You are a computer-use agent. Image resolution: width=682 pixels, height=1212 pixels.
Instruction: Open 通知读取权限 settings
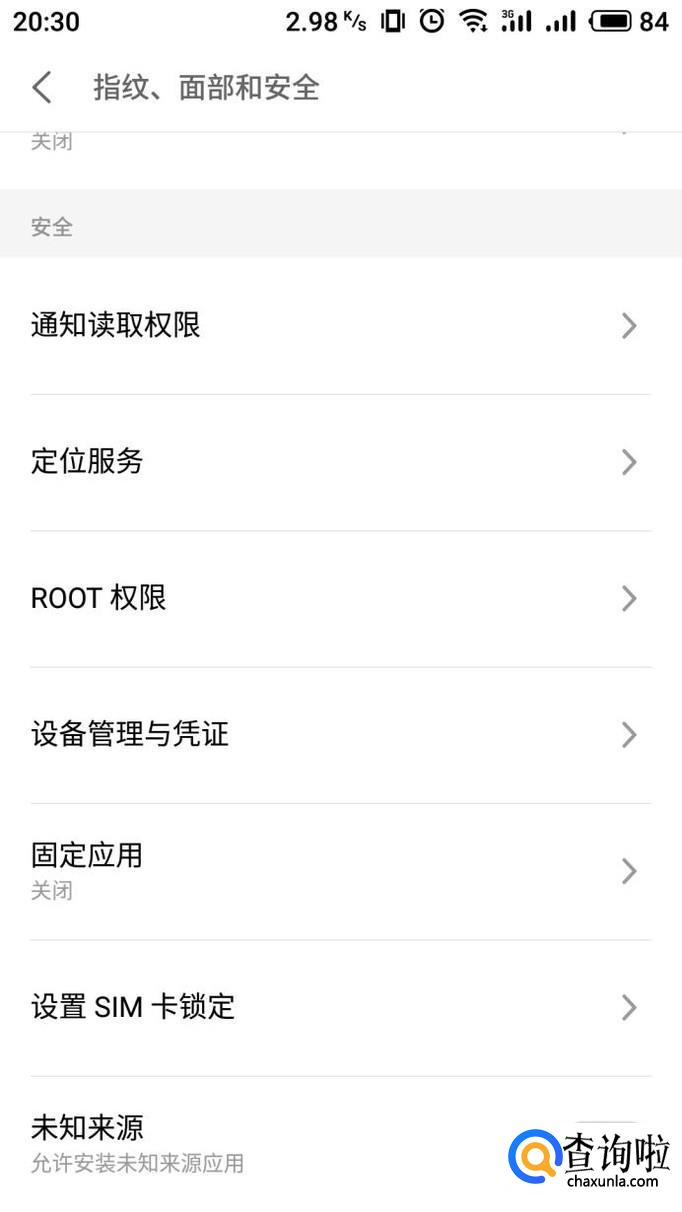point(340,326)
